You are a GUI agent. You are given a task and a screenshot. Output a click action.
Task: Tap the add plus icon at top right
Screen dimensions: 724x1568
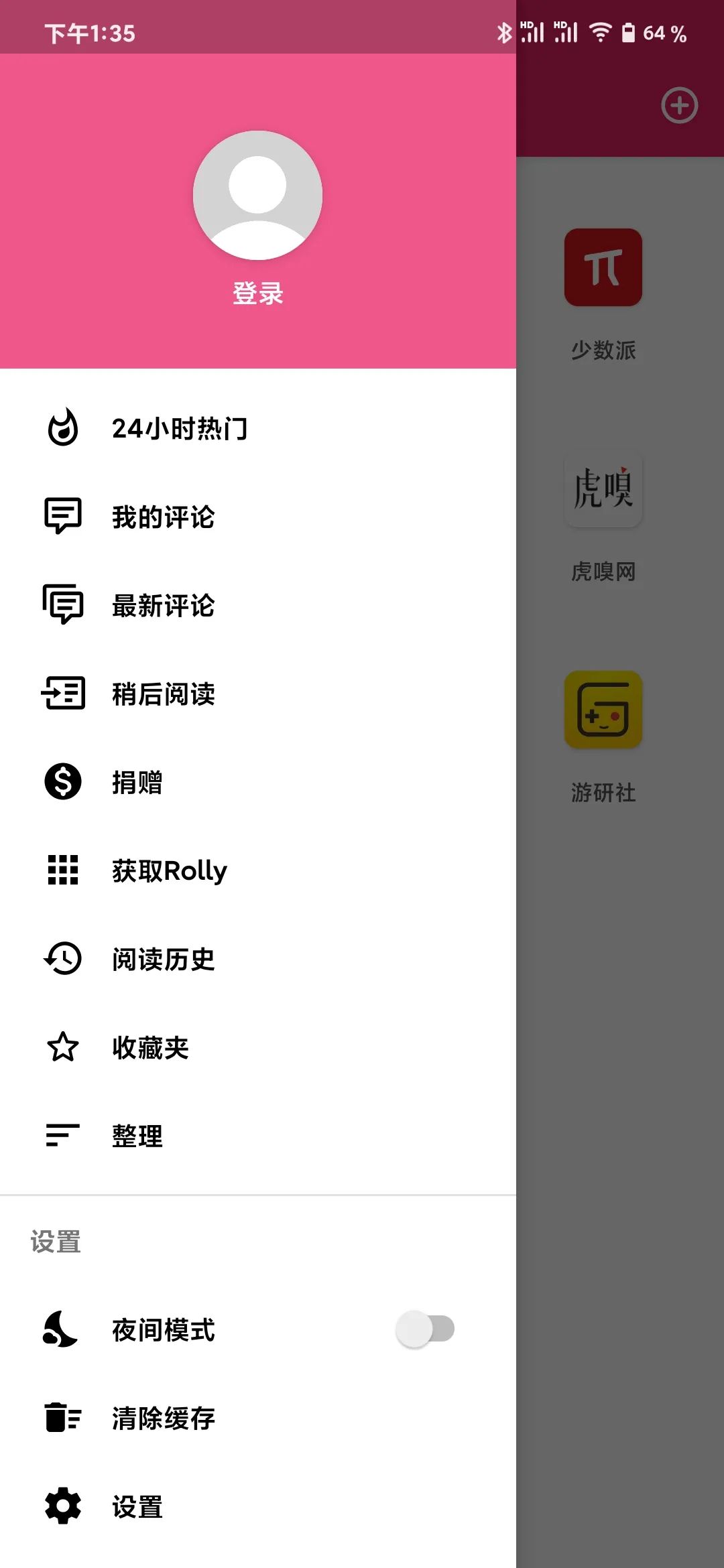tap(679, 105)
